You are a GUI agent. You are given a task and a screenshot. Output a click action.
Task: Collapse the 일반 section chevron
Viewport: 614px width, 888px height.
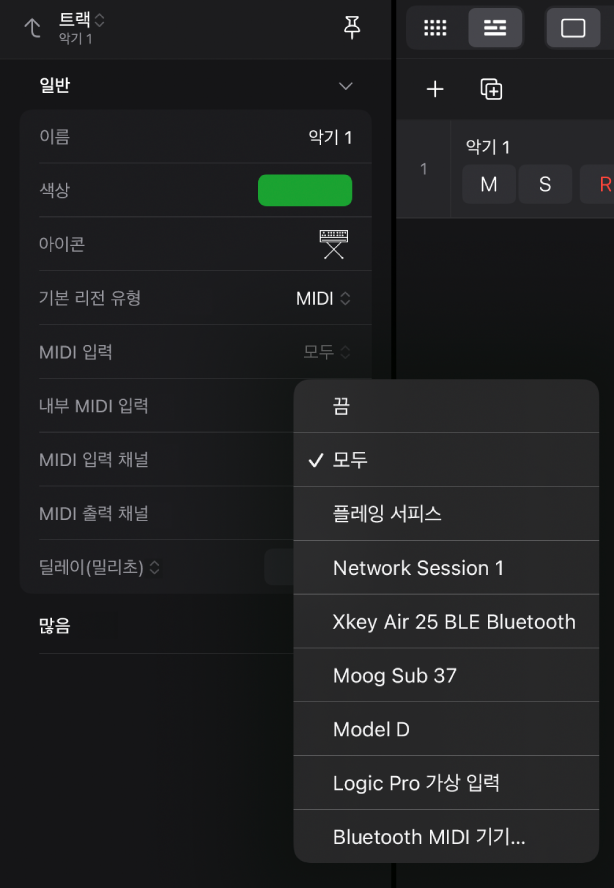tap(346, 86)
